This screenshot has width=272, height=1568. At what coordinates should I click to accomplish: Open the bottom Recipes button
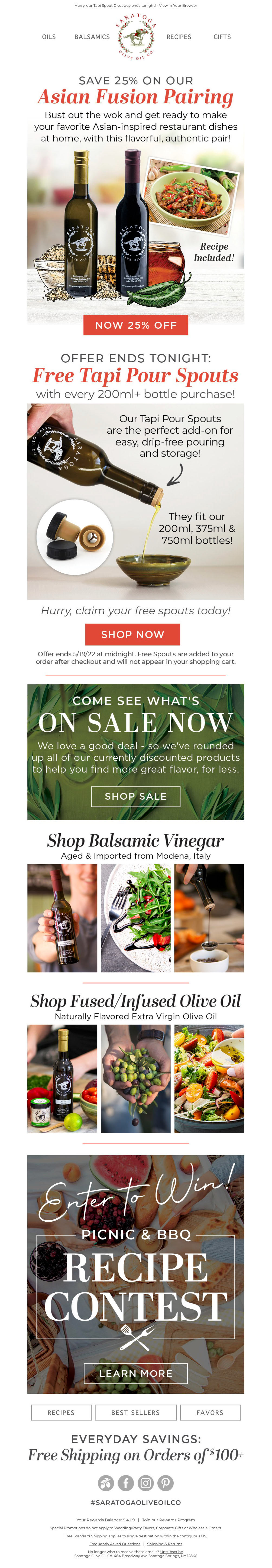[x=61, y=1412]
